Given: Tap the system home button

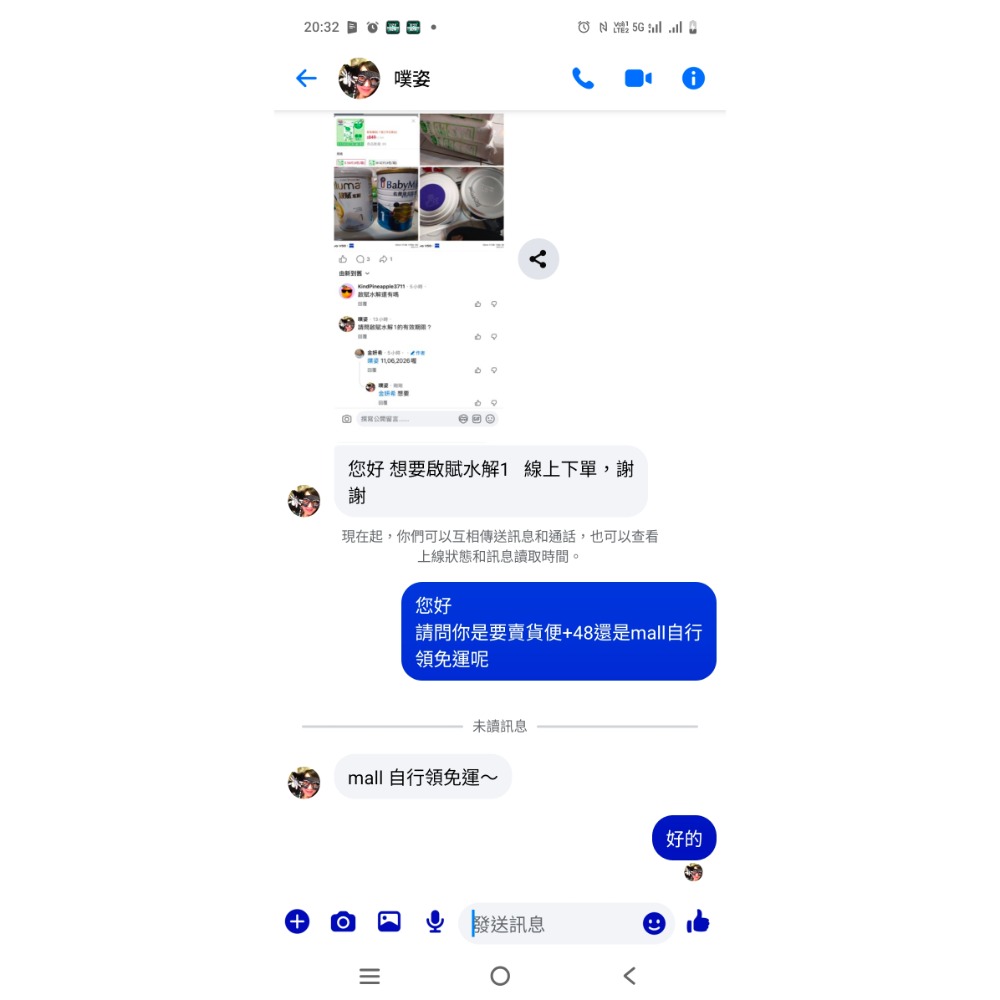Looking at the screenshot, I should pyautogui.click(x=500, y=976).
